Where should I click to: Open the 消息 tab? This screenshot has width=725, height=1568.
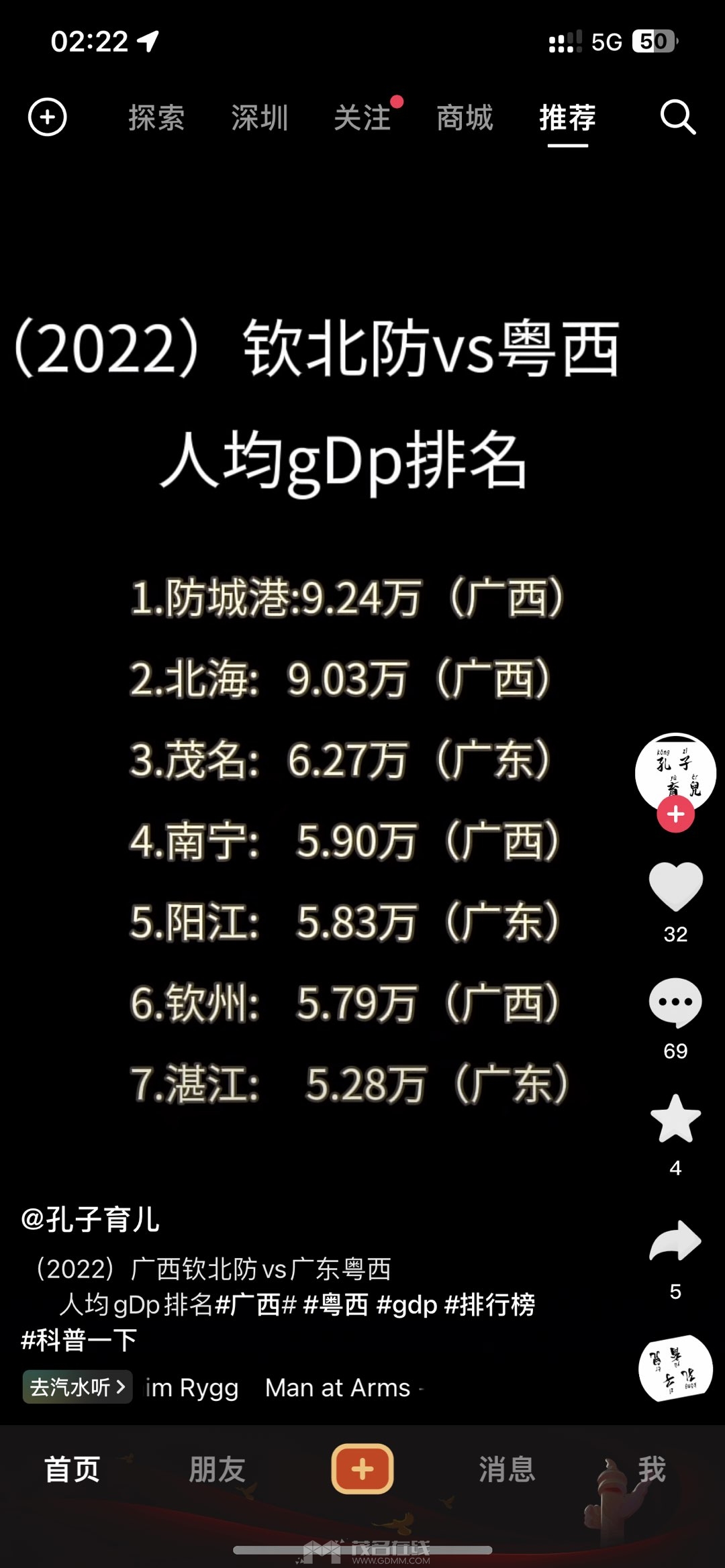pyautogui.click(x=507, y=1469)
